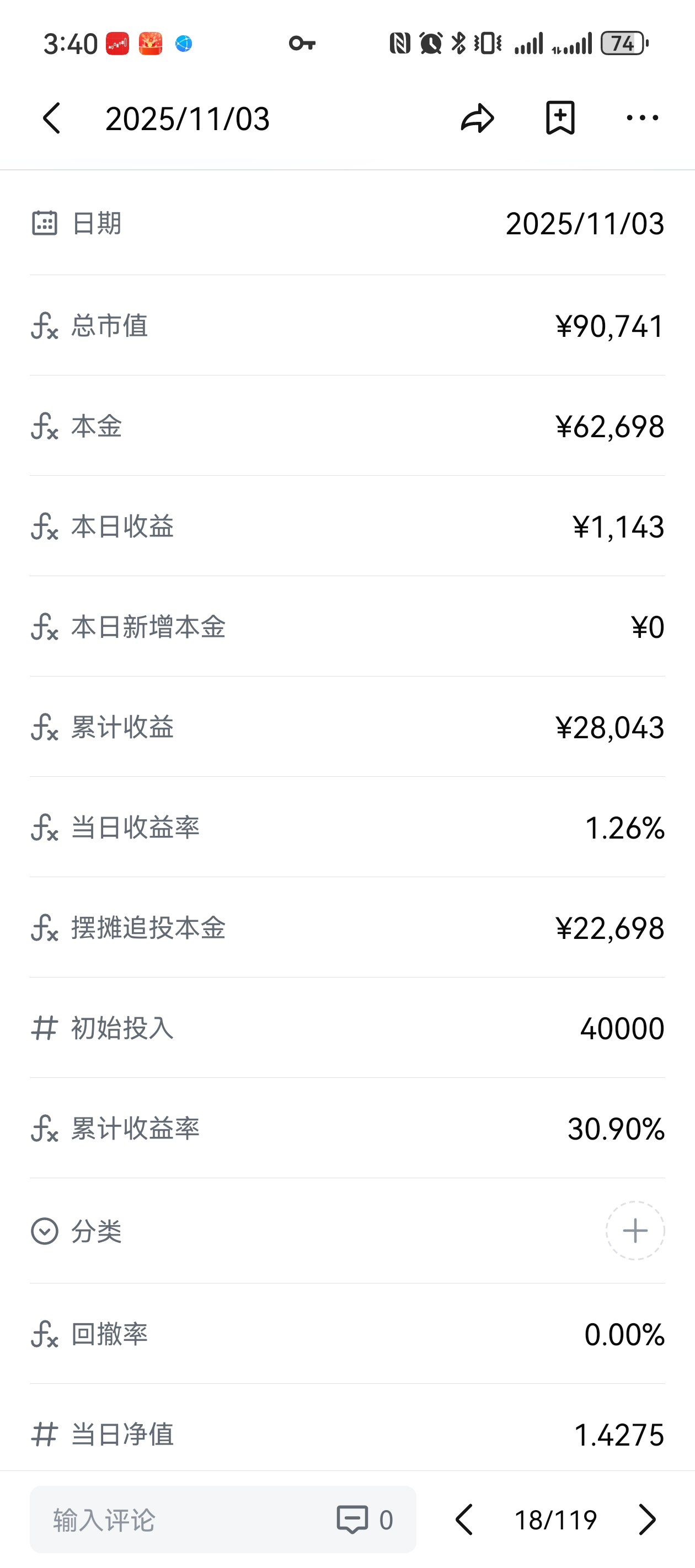The image size is (695, 1568).
Task: Edit the 当日净值 value 1.4275
Action: click(x=618, y=1435)
